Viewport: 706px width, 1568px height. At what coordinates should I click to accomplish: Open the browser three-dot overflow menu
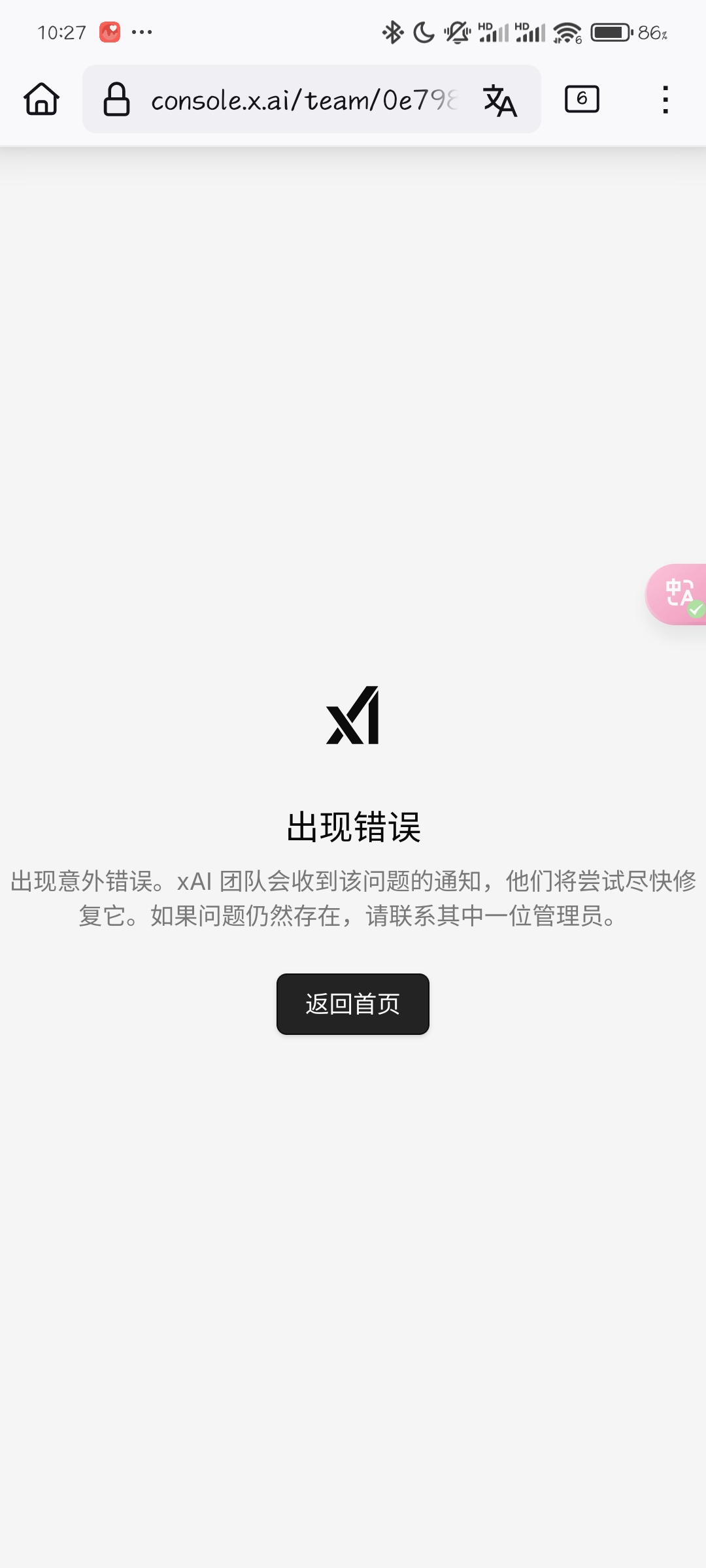[665, 100]
